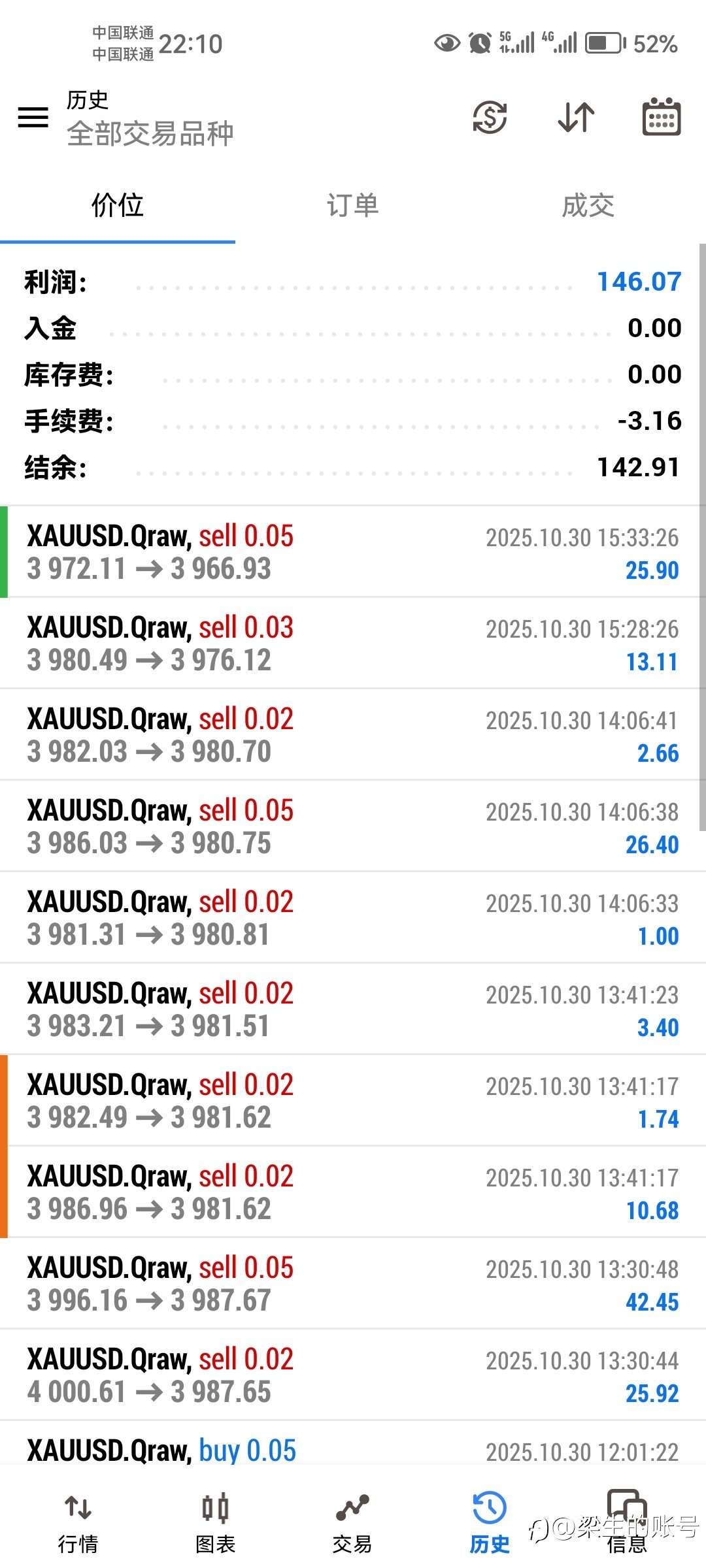
Task: Expand the buy 0.05 trade entry
Action: pos(353,1454)
